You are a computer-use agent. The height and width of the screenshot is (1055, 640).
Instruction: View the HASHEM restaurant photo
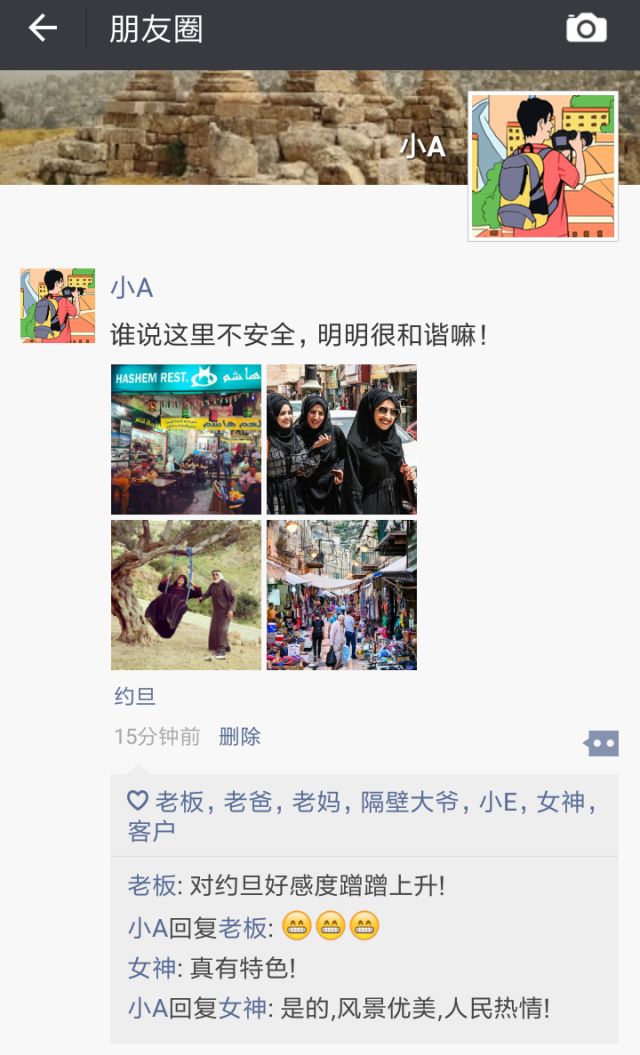coord(186,439)
